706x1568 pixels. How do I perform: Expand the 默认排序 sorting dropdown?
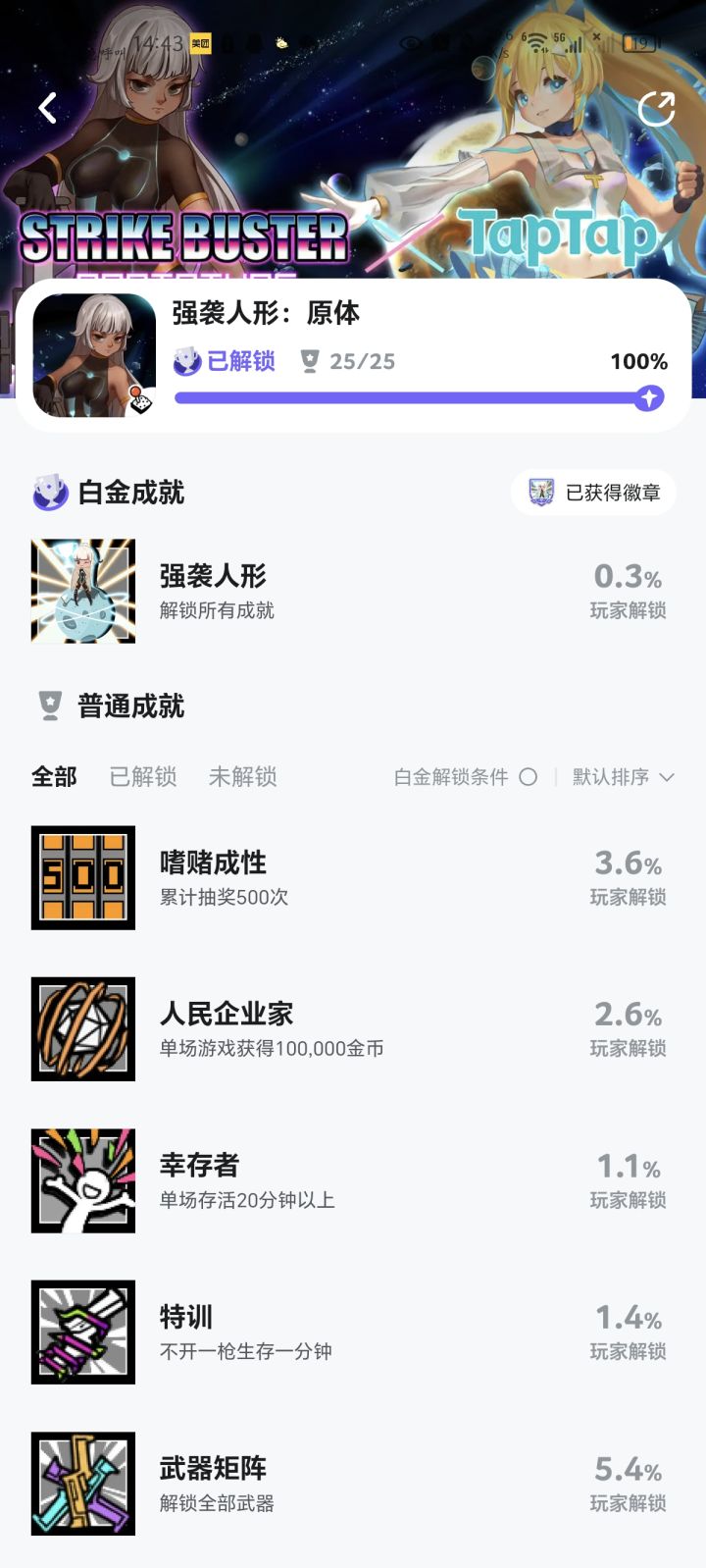[x=623, y=777]
